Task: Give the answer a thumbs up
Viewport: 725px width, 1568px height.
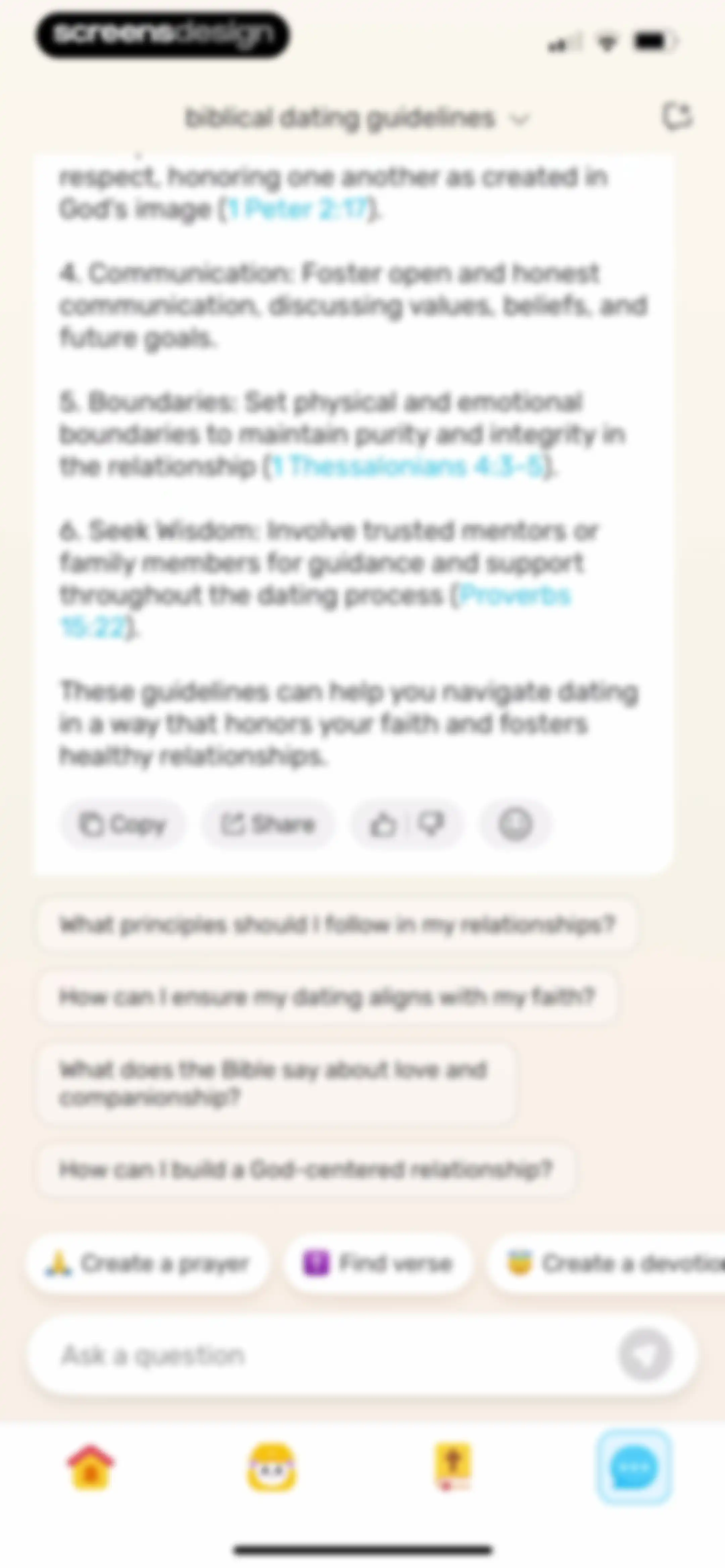Action: coord(383,825)
